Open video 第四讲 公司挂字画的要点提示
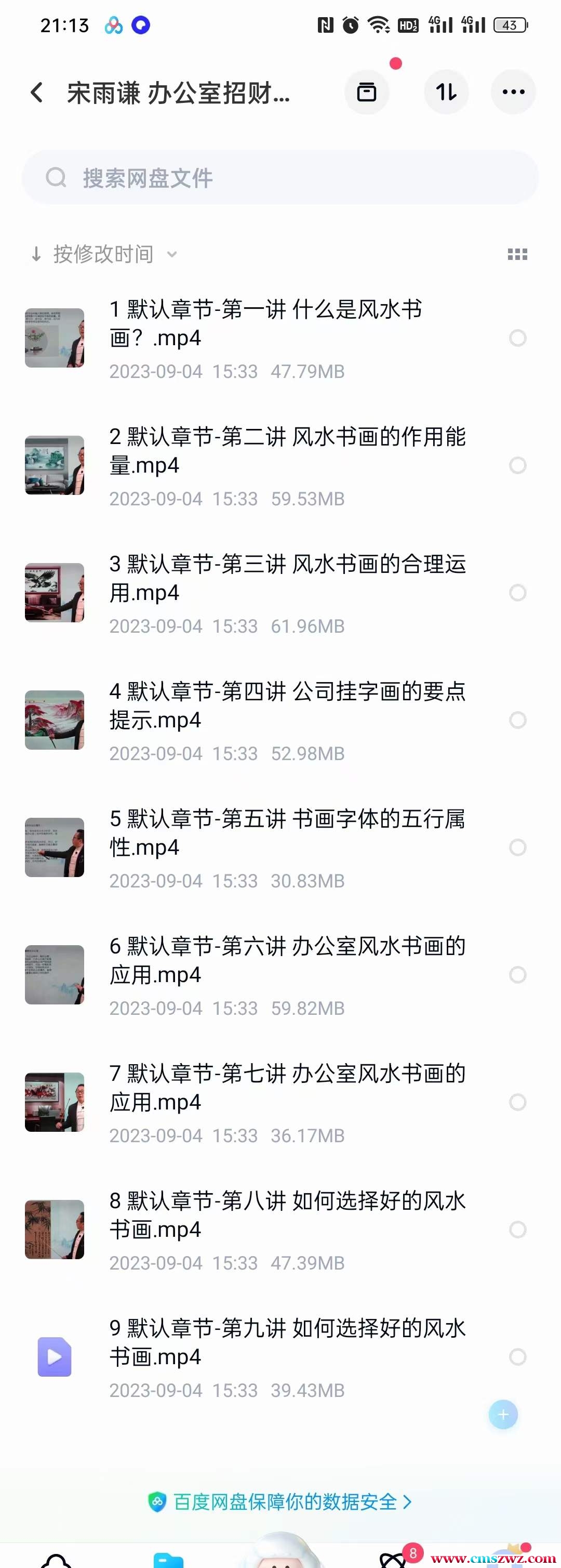 (x=286, y=705)
